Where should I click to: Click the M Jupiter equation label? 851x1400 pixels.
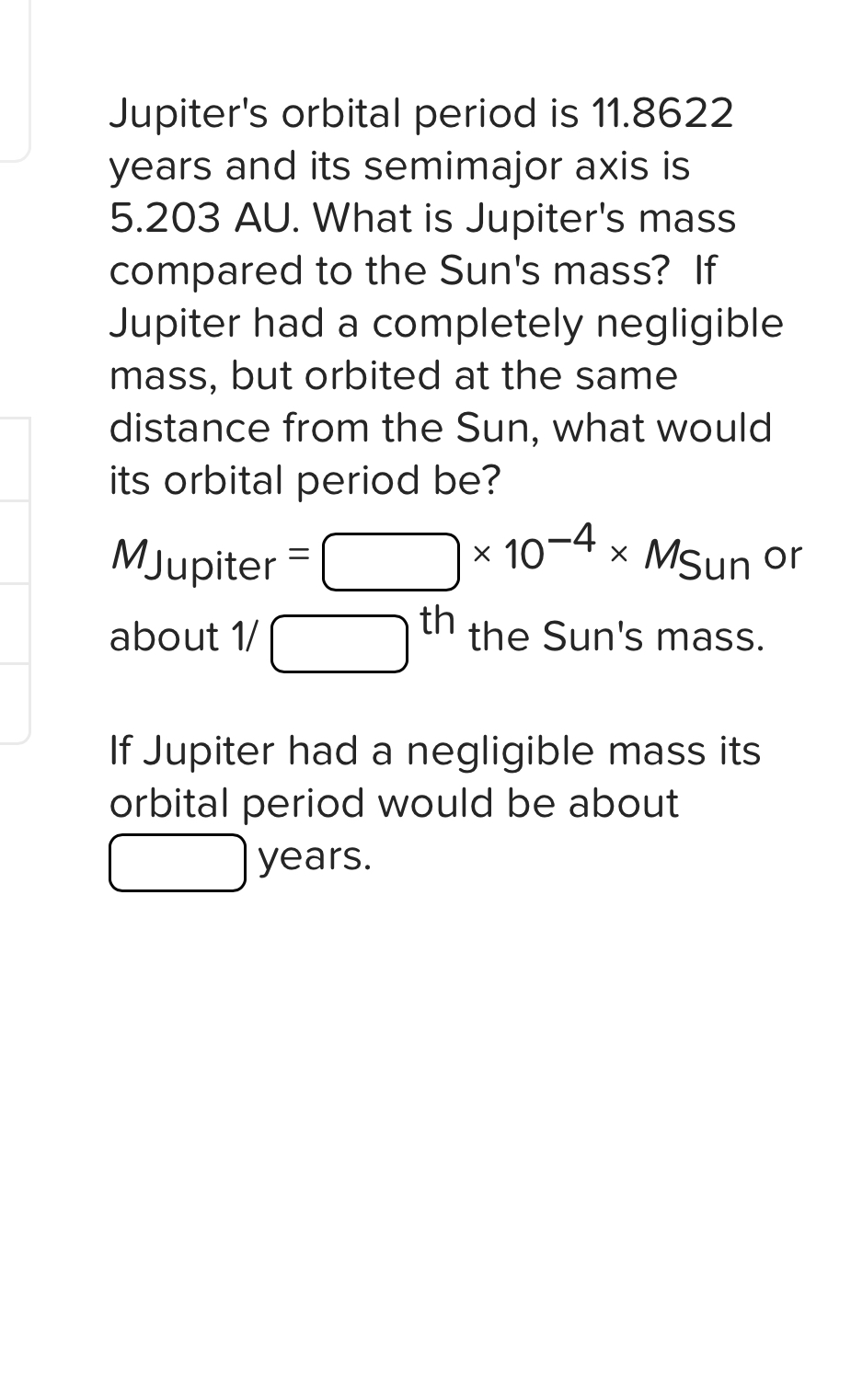(195, 561)
